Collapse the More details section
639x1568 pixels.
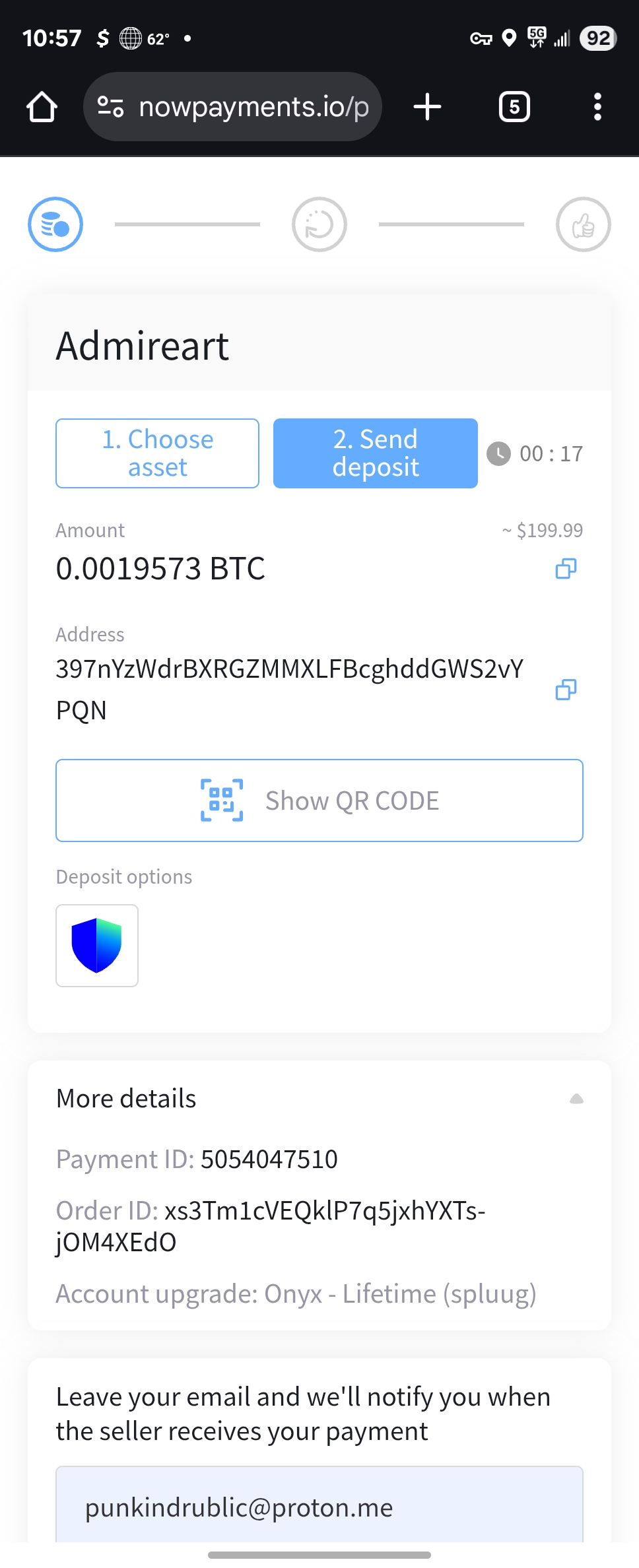click(576, 1099)
